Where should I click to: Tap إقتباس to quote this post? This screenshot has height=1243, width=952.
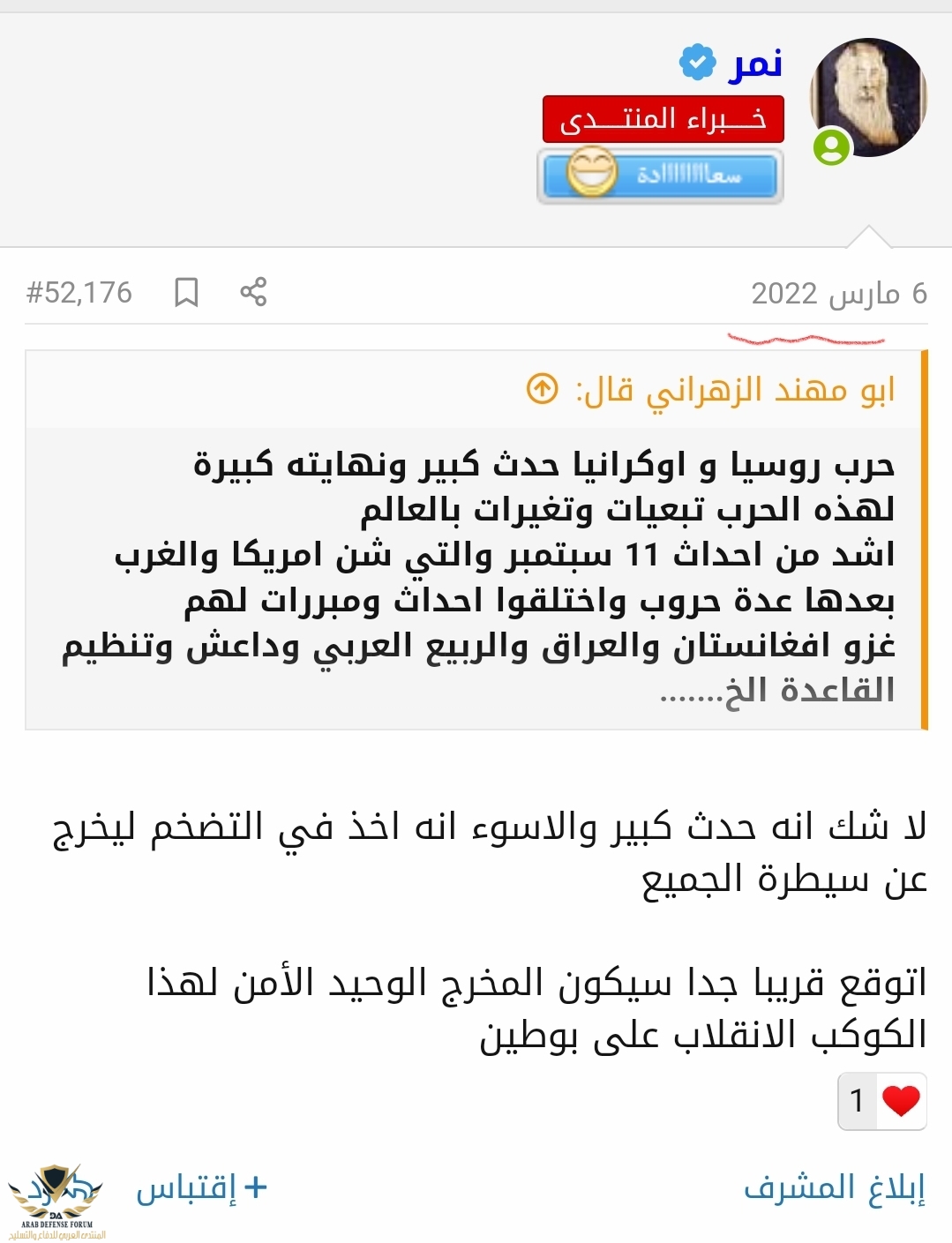pyautogui.click(x=201, y=1188)
